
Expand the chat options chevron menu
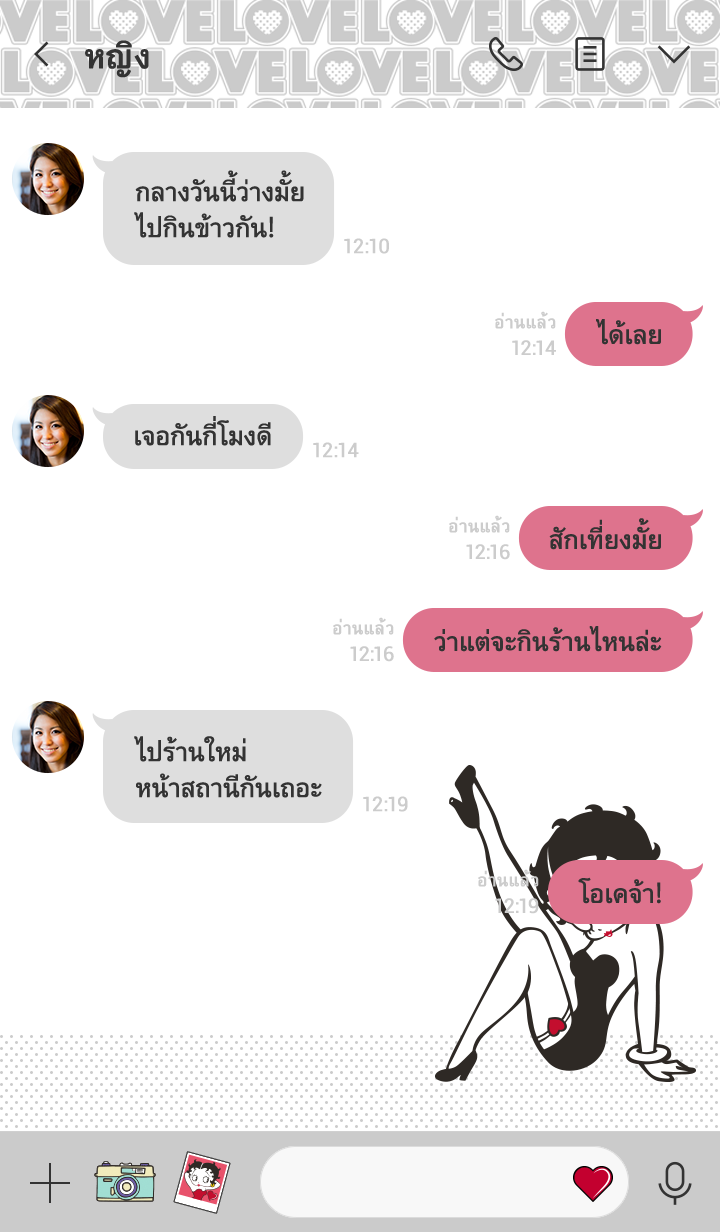click(673, 54)
